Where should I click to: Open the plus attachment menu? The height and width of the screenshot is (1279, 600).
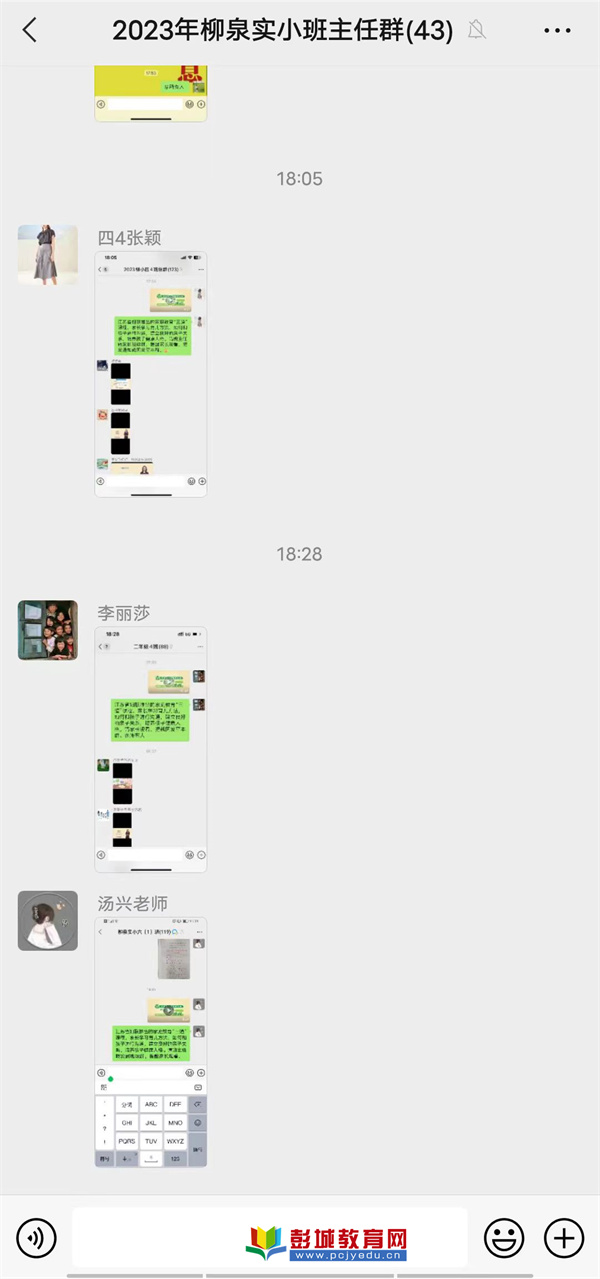coord(563,1239)
